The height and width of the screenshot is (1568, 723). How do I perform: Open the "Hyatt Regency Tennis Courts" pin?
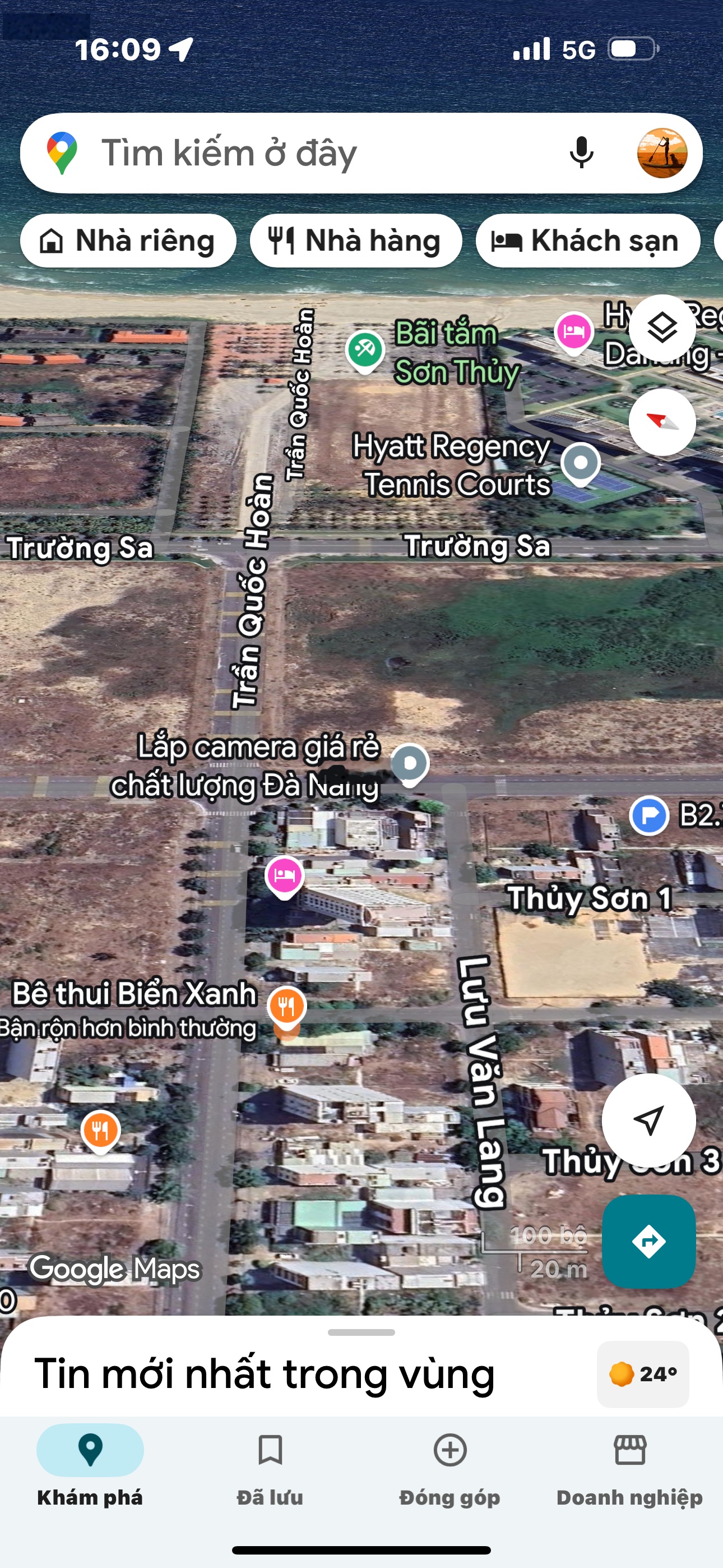click(581, 464)
